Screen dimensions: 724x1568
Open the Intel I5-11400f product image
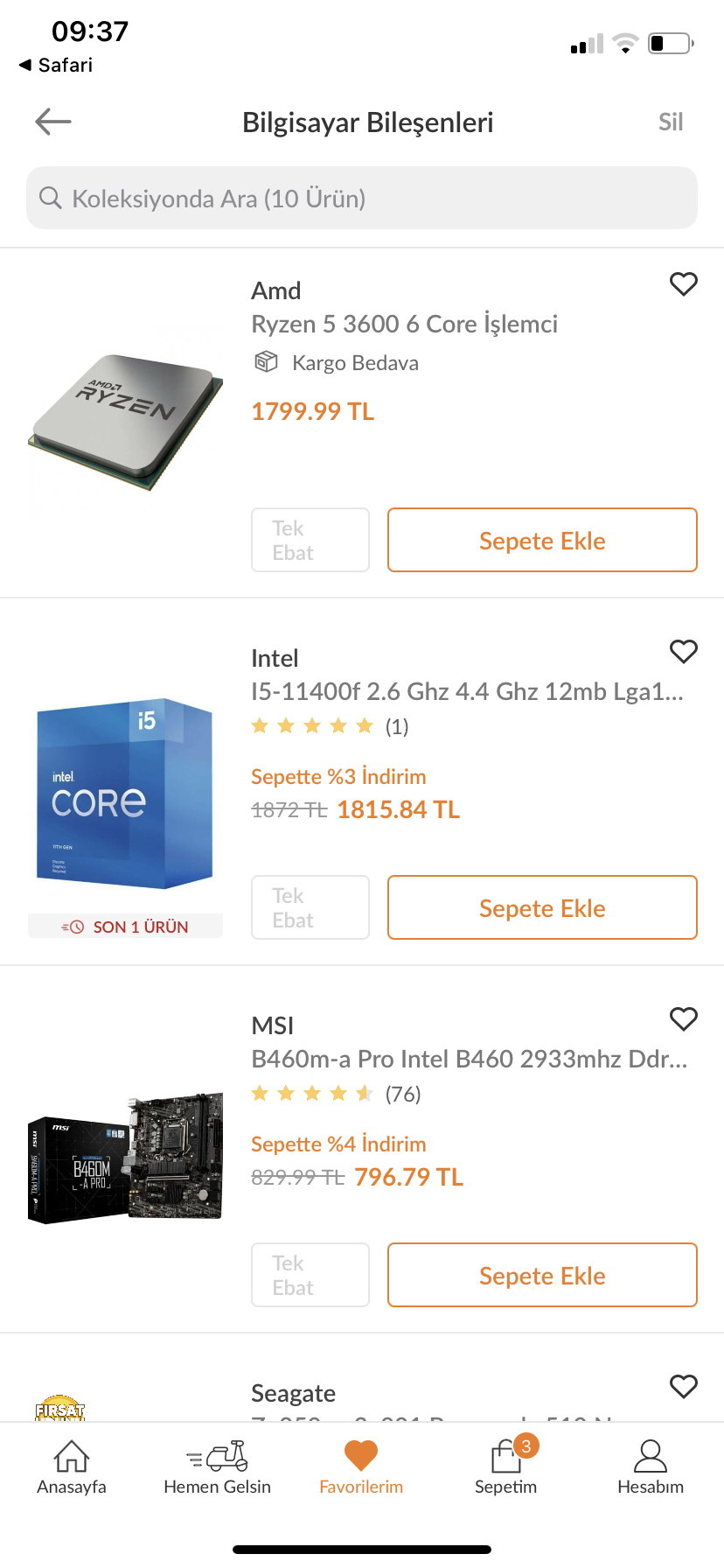pyautogui.click(x=125, y=793)
